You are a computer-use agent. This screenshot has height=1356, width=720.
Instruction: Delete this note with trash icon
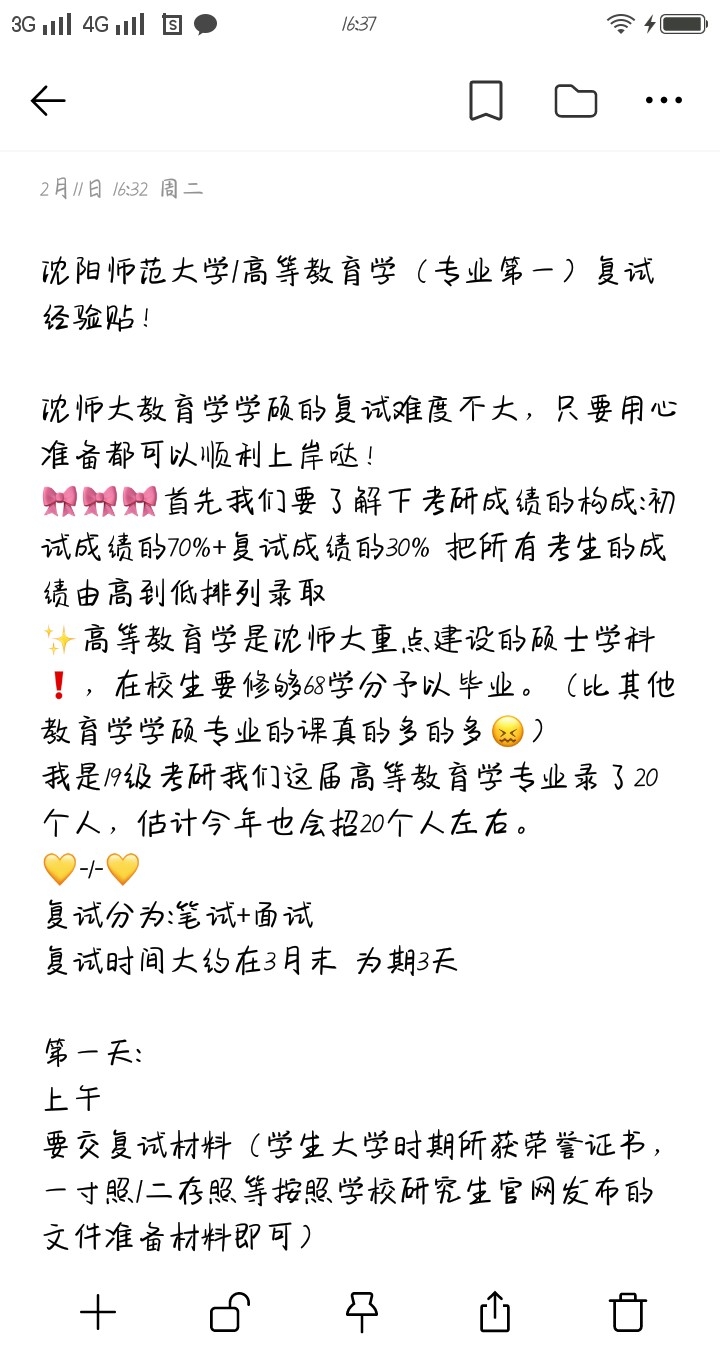pos(627,1311)
